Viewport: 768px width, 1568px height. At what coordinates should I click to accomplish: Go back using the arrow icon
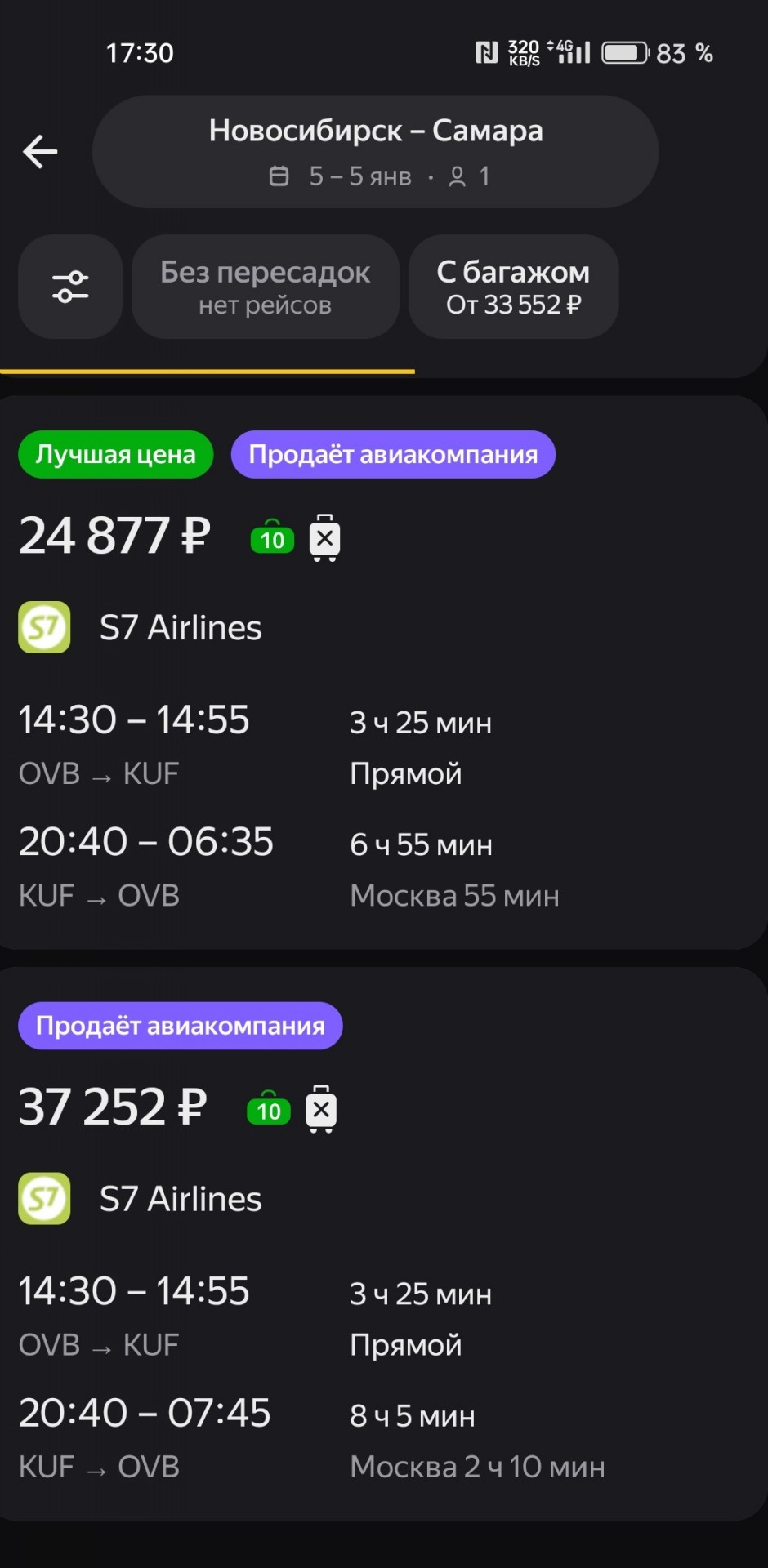40,152
